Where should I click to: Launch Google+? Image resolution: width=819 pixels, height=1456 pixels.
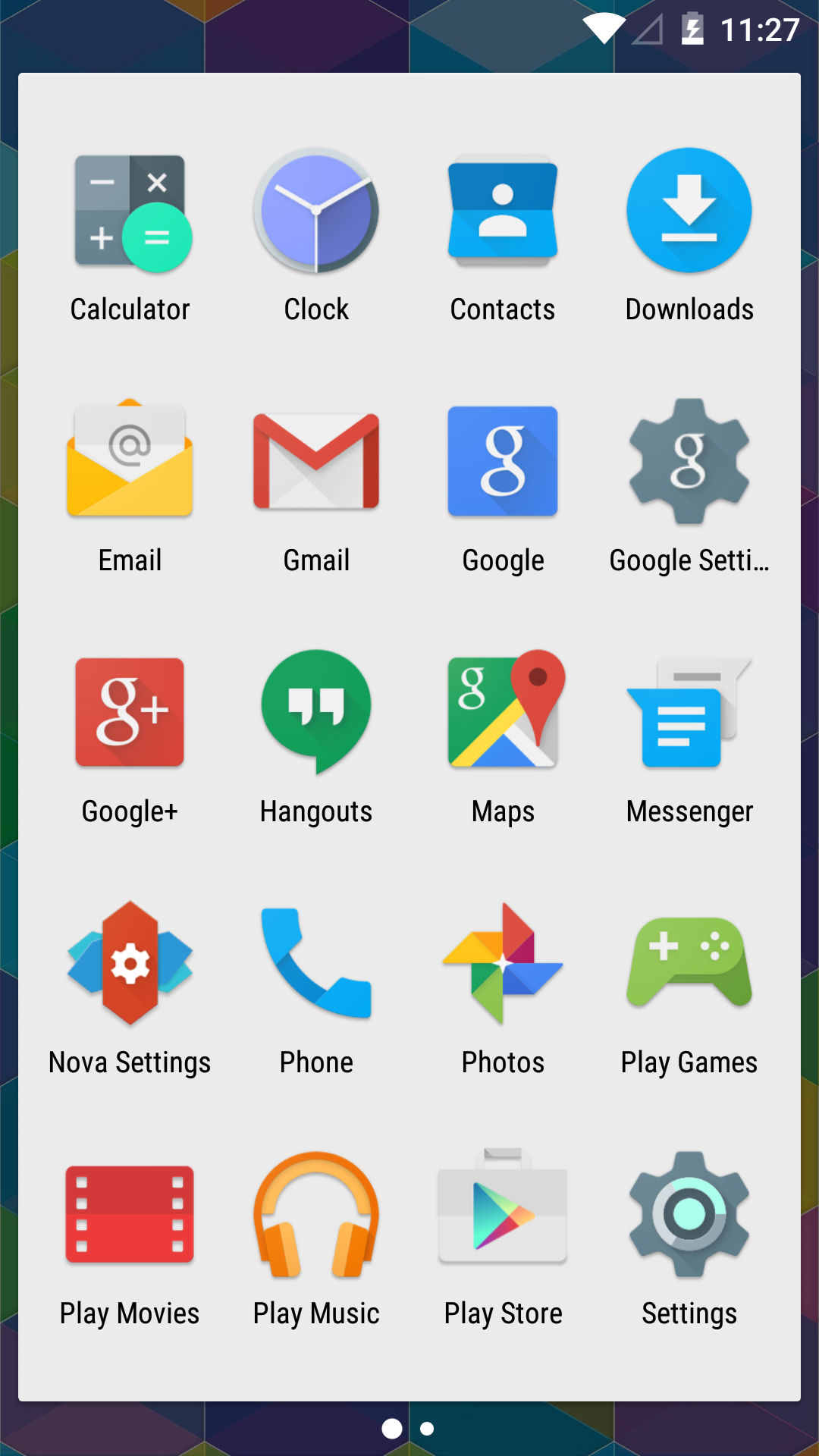click(130, 712)
